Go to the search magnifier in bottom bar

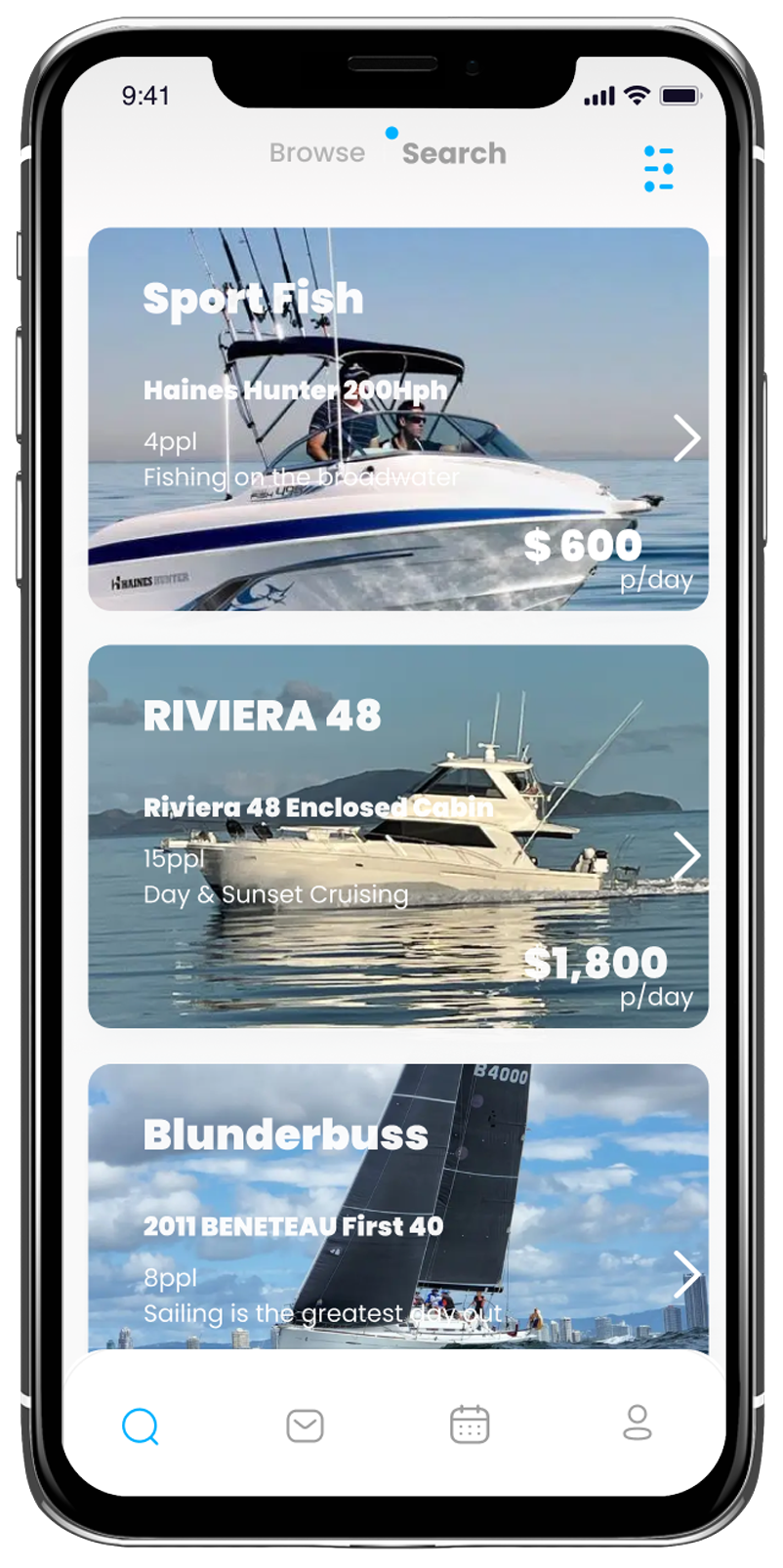click(x=141, y=1425)
